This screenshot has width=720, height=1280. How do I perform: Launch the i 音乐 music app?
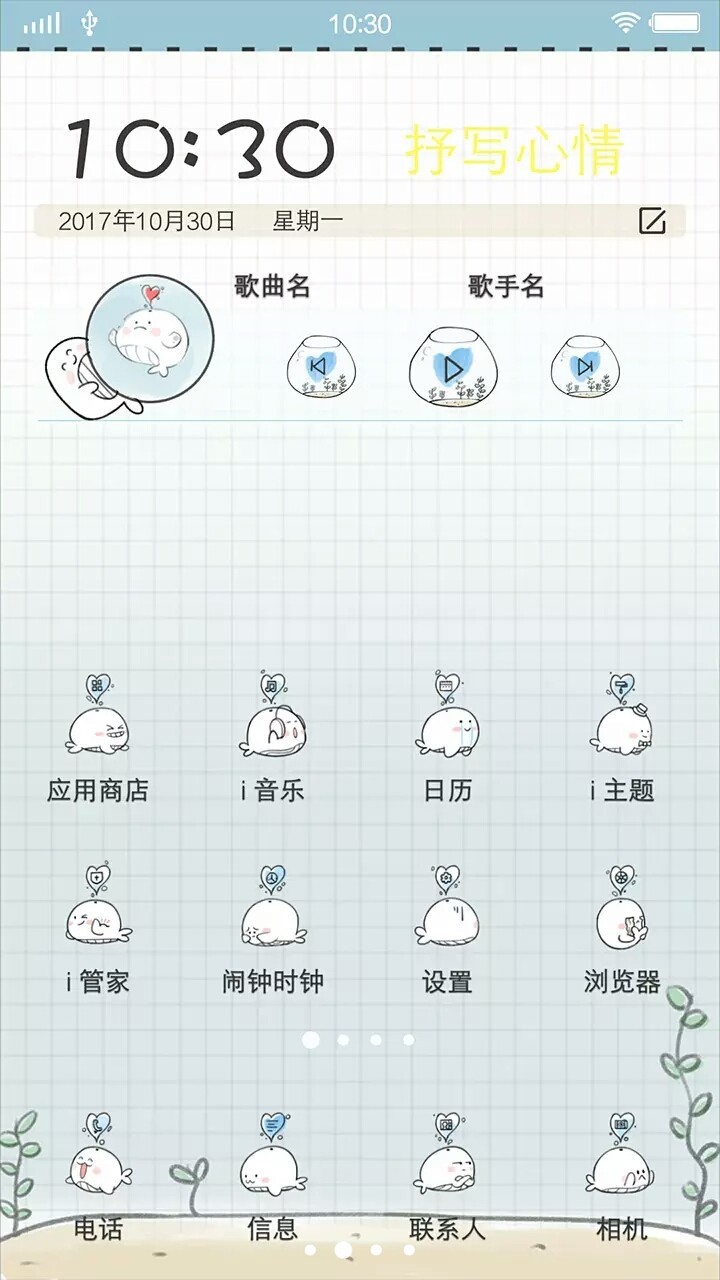(272, 730)
